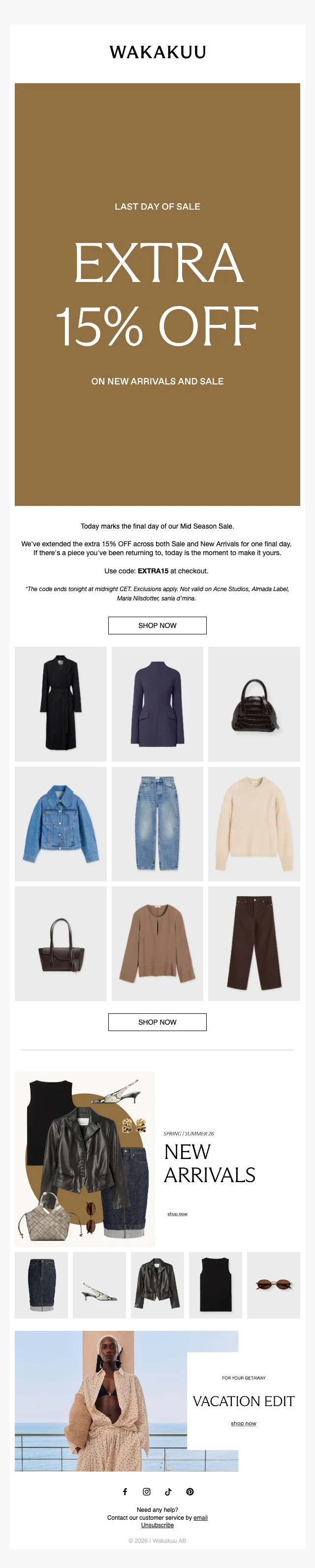Screen dimensions: 315x1568
Task: Visit Wakakuu on TikTok
Action: (x=168, y=1491)
